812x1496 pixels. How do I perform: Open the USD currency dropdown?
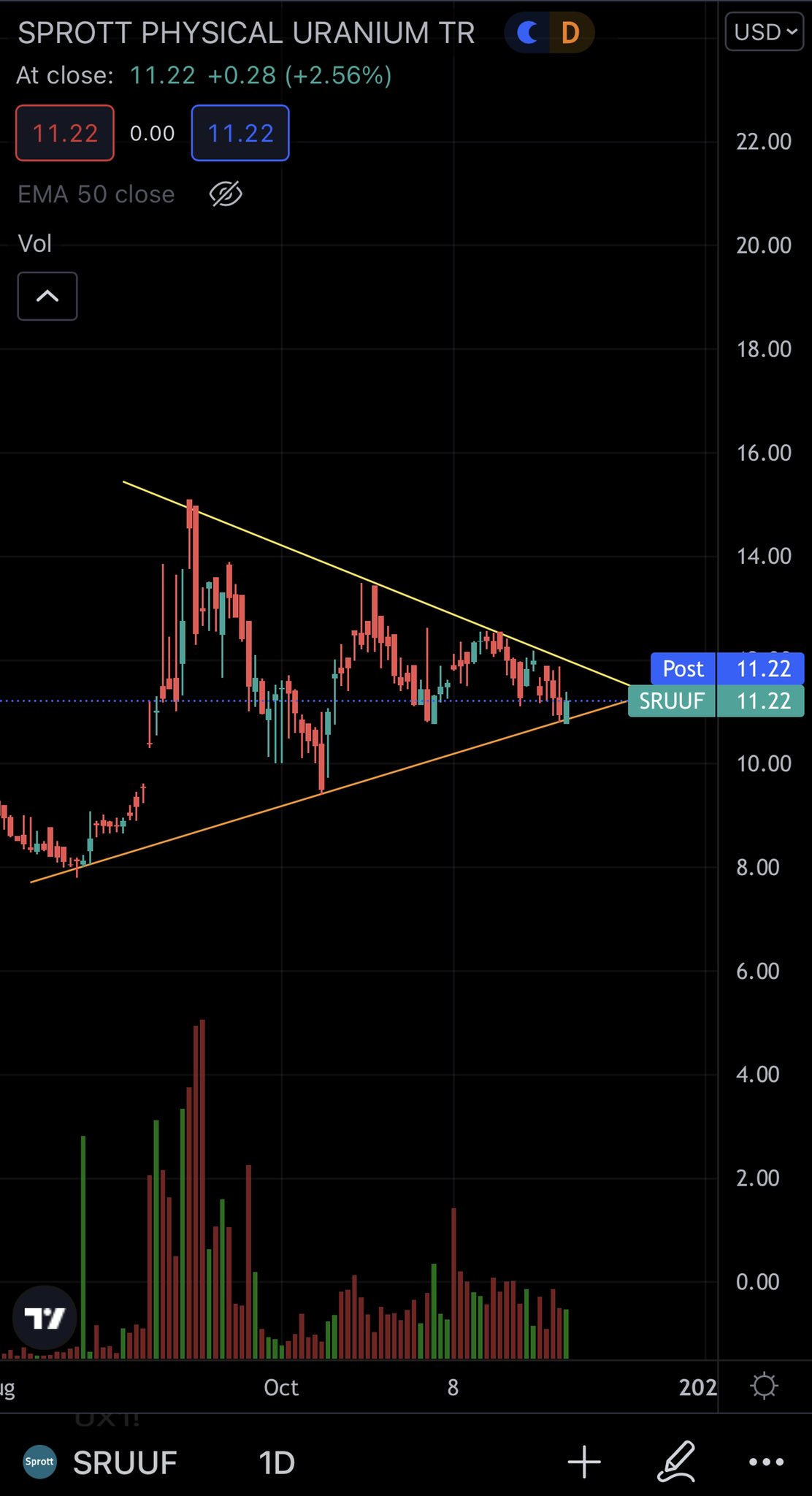(764, 33)
